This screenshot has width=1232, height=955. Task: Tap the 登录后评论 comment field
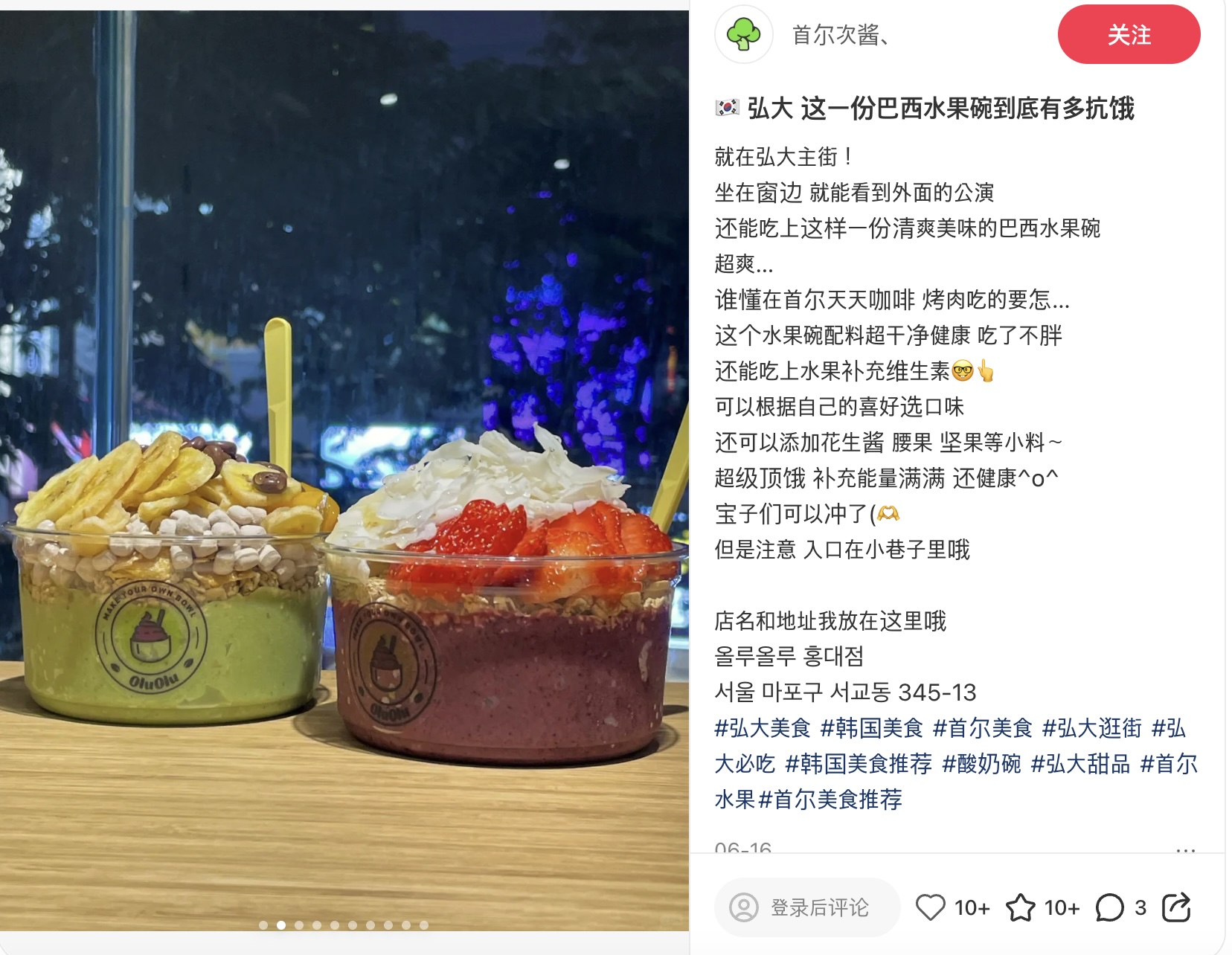tap(807, 907)
